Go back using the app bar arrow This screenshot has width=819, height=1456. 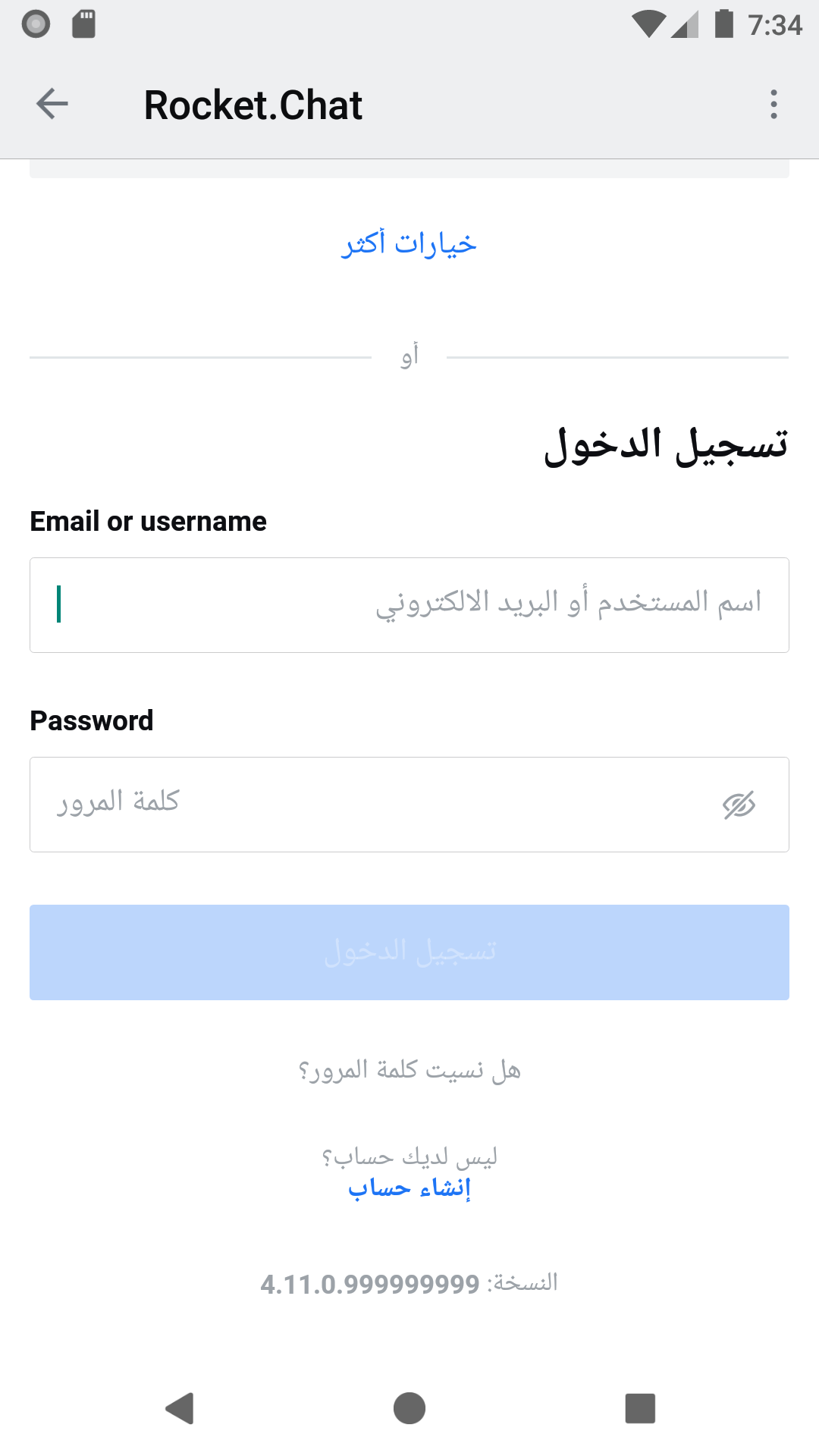coord(52,104)
